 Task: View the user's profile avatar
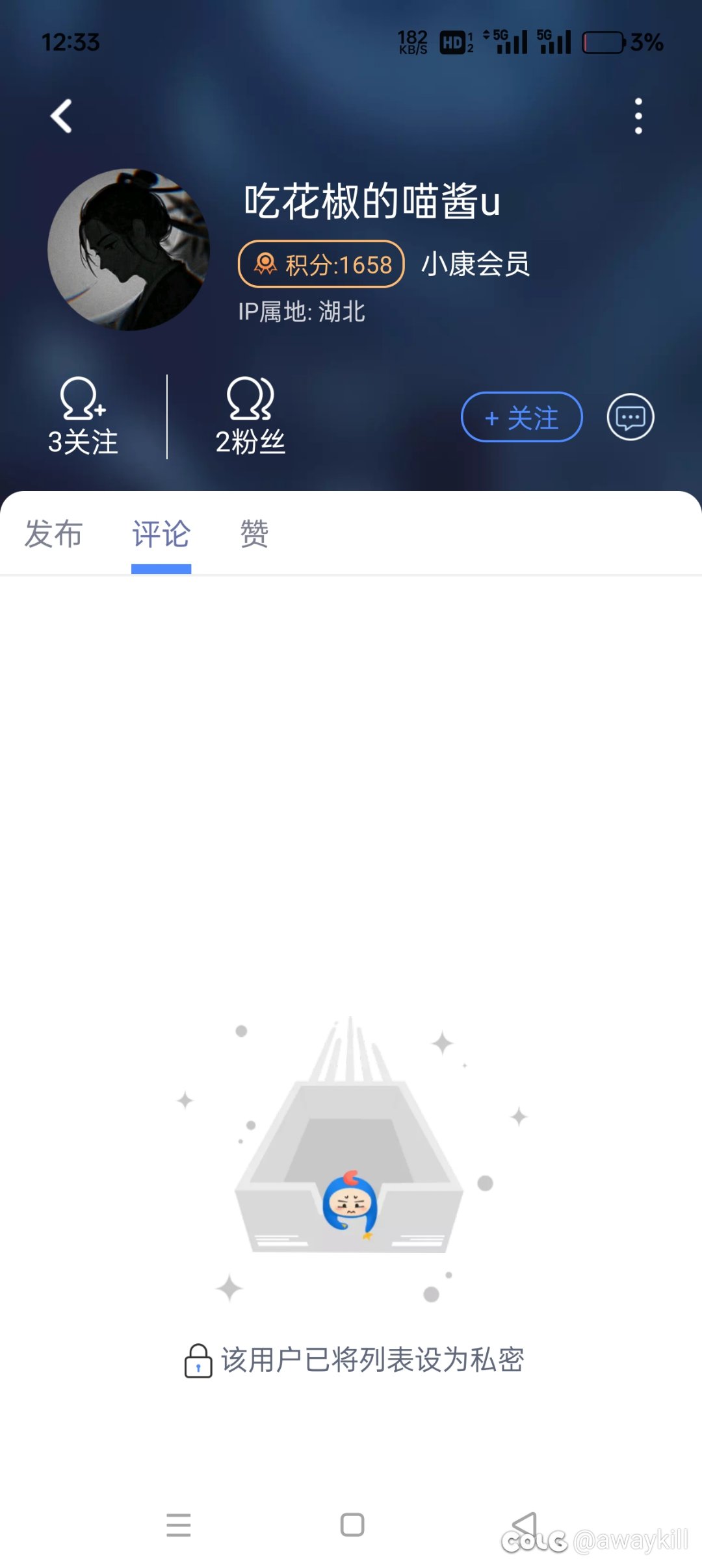click(129, 250)
